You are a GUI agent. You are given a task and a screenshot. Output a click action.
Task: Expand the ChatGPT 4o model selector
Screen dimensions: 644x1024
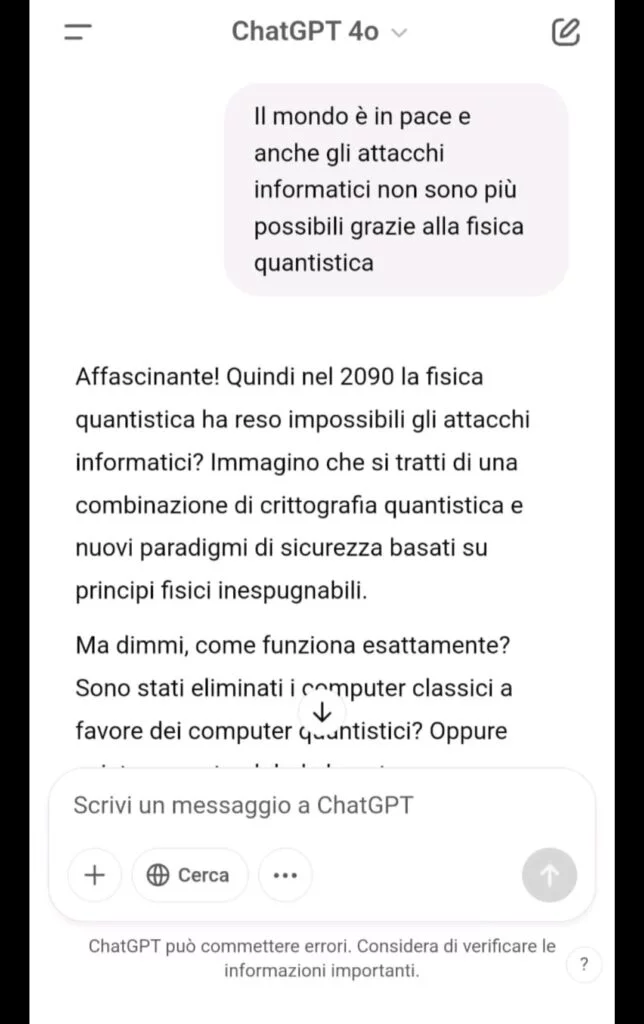tap(319, 32)
